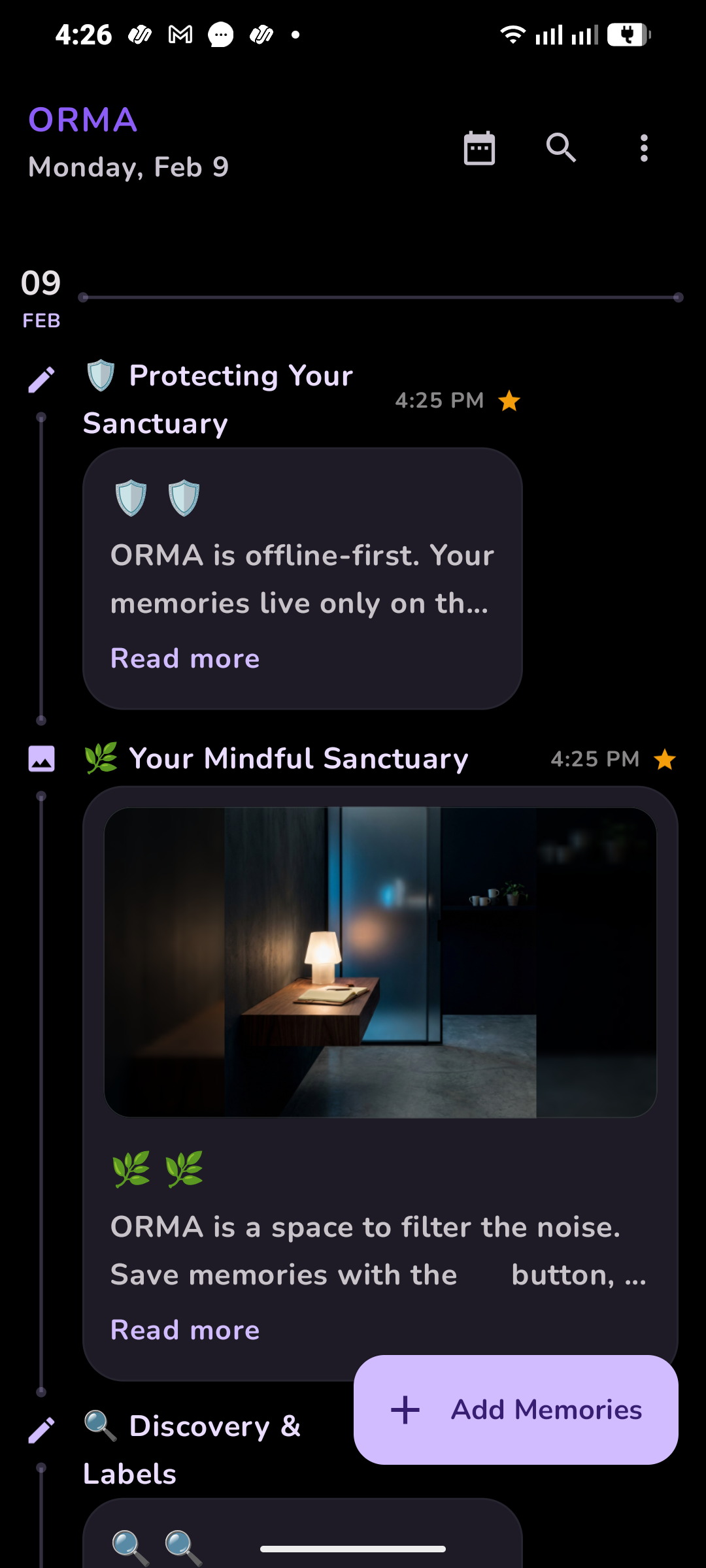Open the search function
This screenshot has width=706, height=1568.
click(x=562, y=148)
